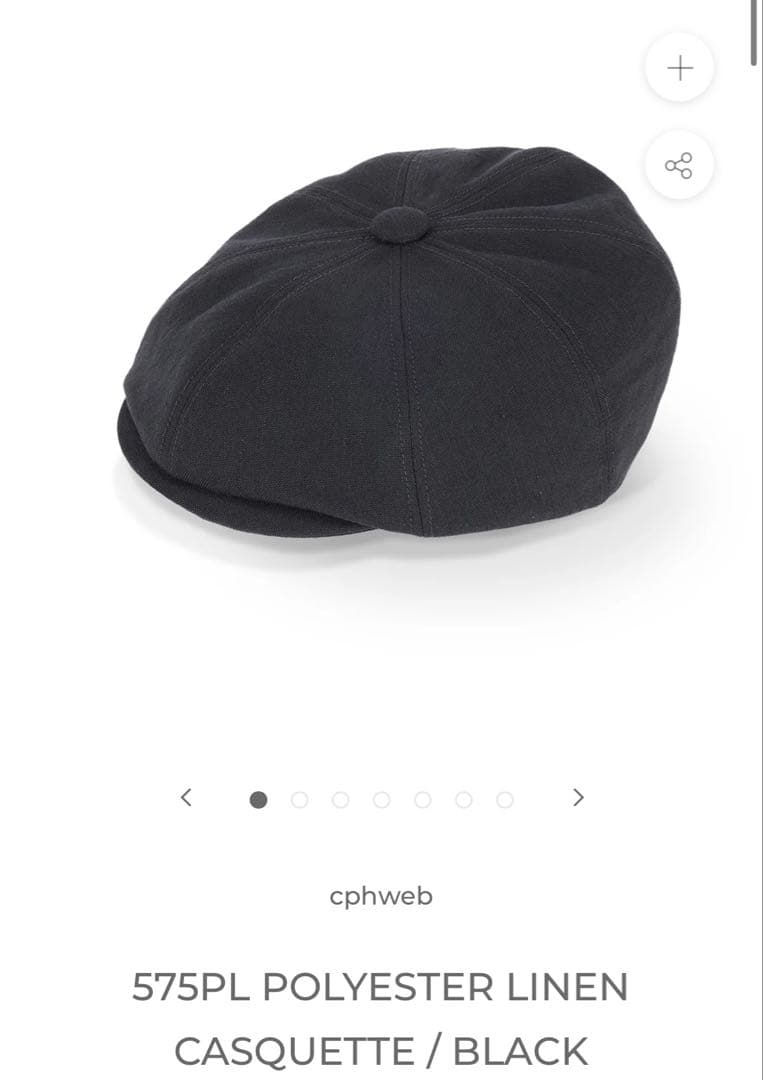Click the 575PL Polyester Linen Casquette title
763x1080 pixels.
click(x=381, y=986)
